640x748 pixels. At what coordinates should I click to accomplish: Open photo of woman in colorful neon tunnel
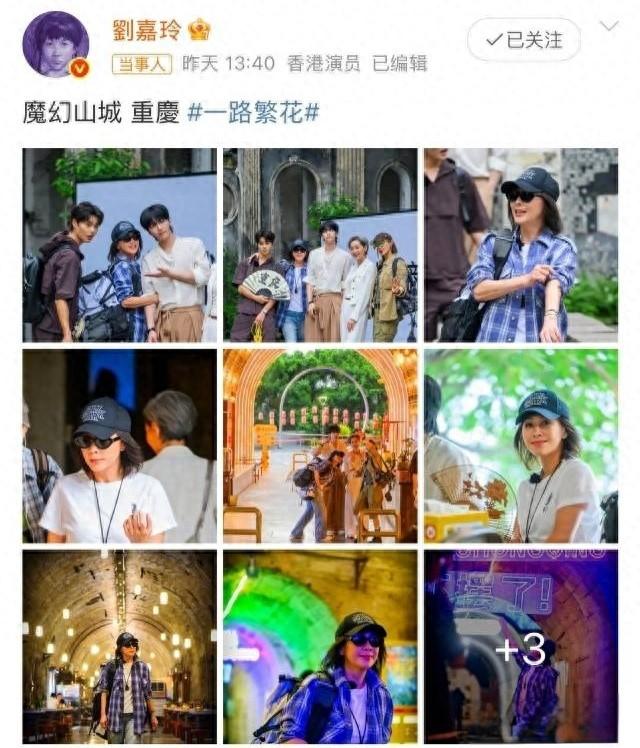(x=320, y=645)
